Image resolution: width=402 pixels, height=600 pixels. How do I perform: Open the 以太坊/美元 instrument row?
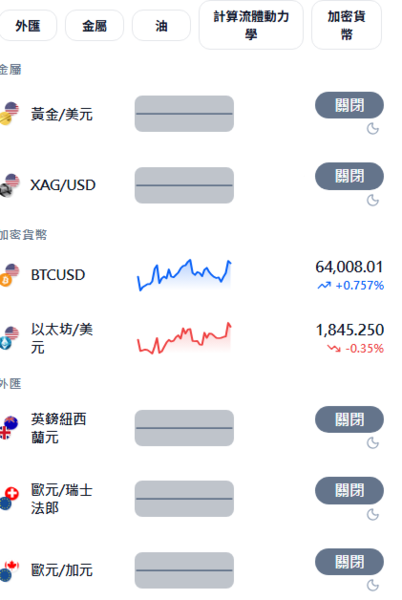point(193,339)
